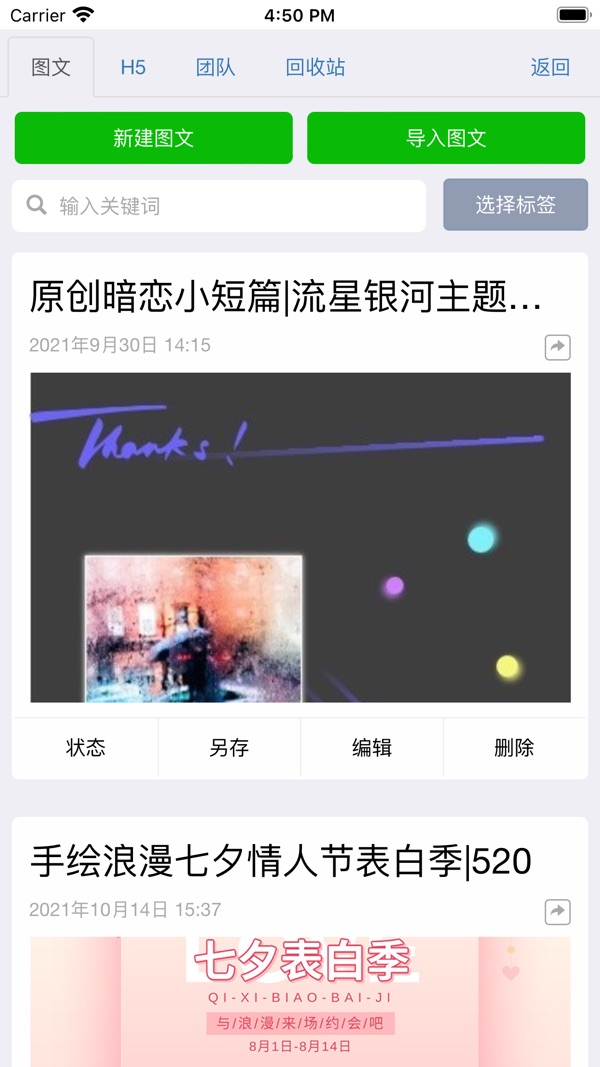The image size is (600, 1067).
Task: Go to the 回收站 tab
Action: (315, 67)
